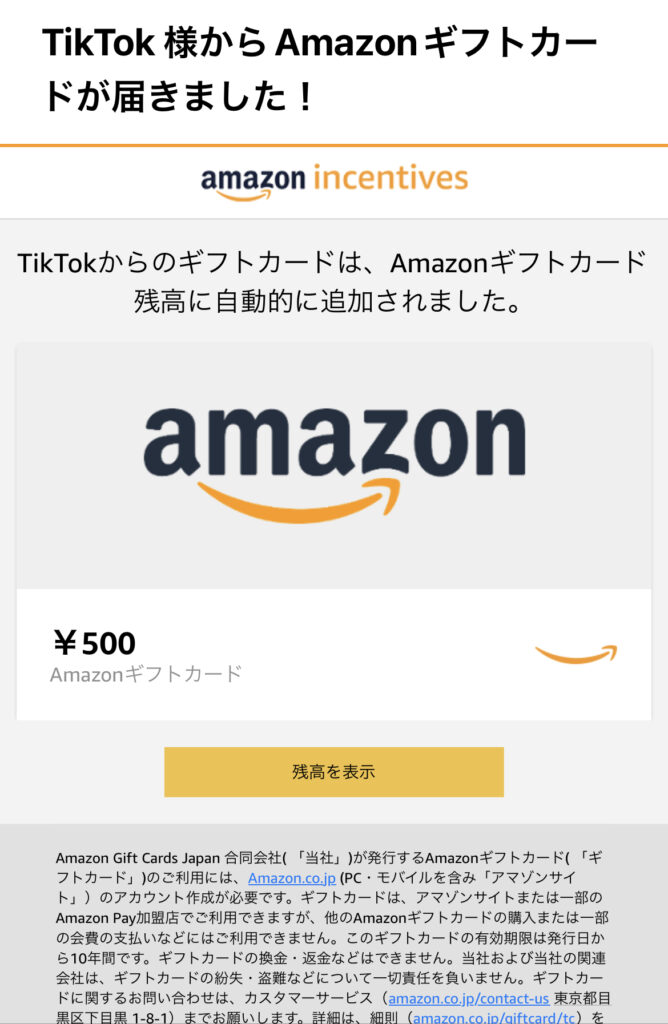Tap the 残高を表示 button
This screenshot has width=668, height=1024.
pyautogui.click(x=333, y=772)
